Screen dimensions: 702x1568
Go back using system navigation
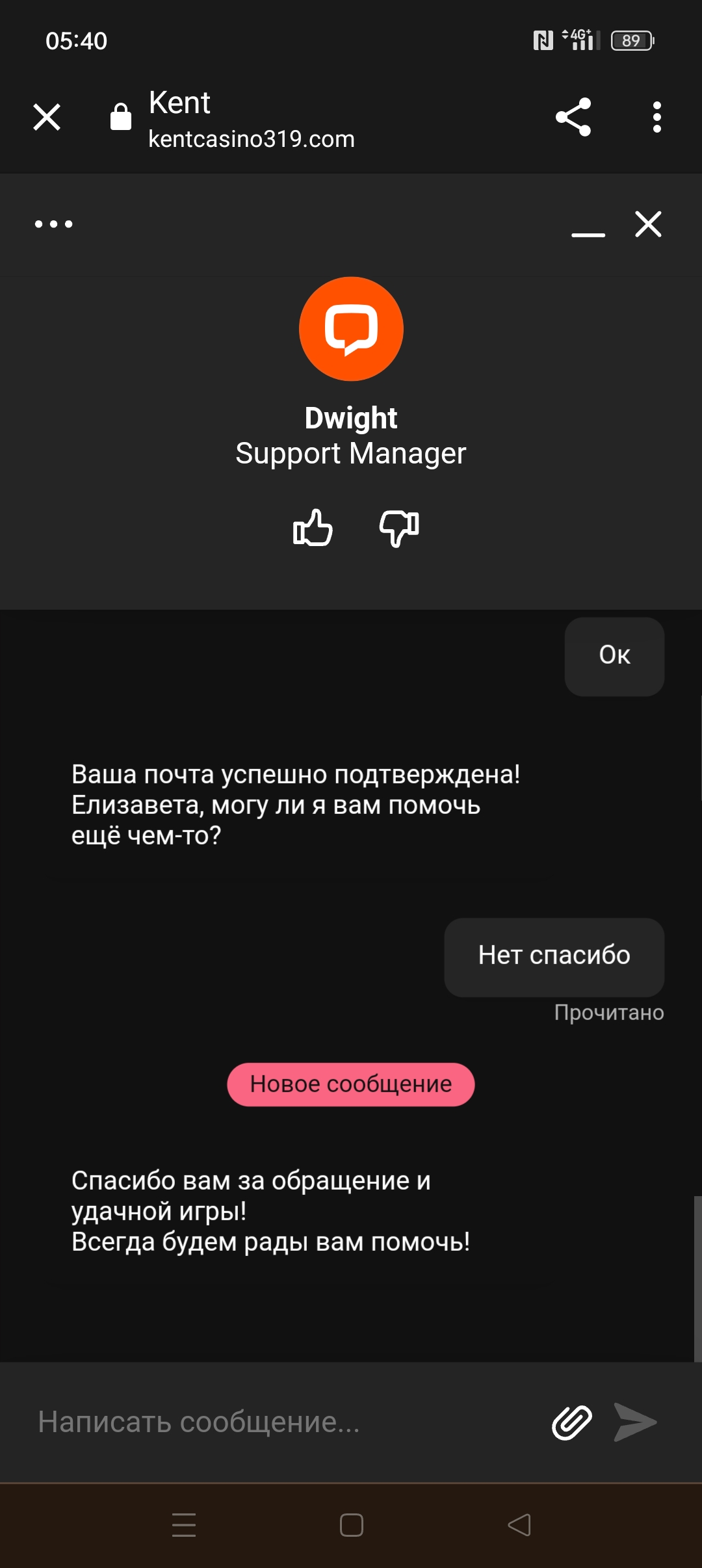tap(519, 1525)
